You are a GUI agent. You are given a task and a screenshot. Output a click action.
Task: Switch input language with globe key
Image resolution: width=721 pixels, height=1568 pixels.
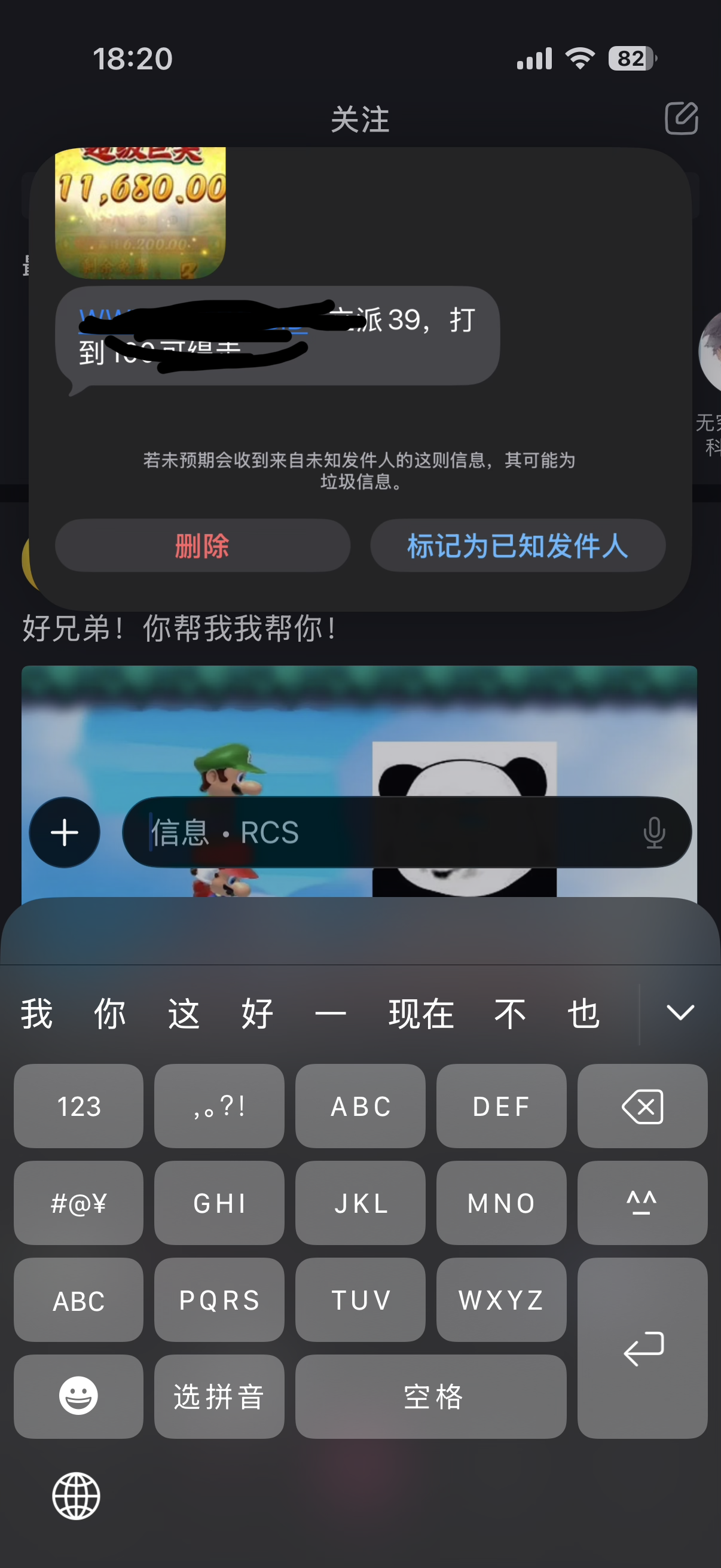(76, 1496)
